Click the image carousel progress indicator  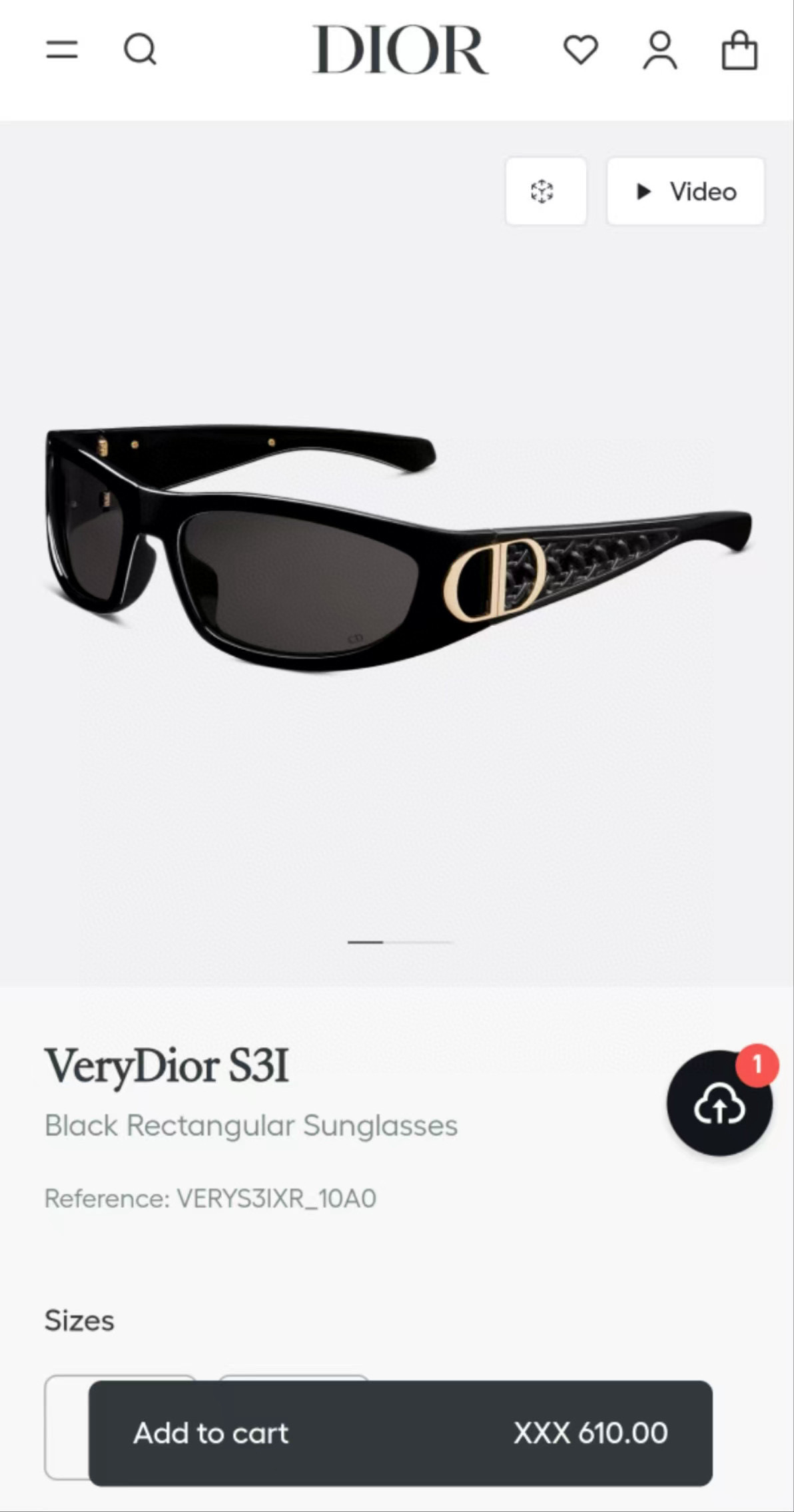point(400,941)
